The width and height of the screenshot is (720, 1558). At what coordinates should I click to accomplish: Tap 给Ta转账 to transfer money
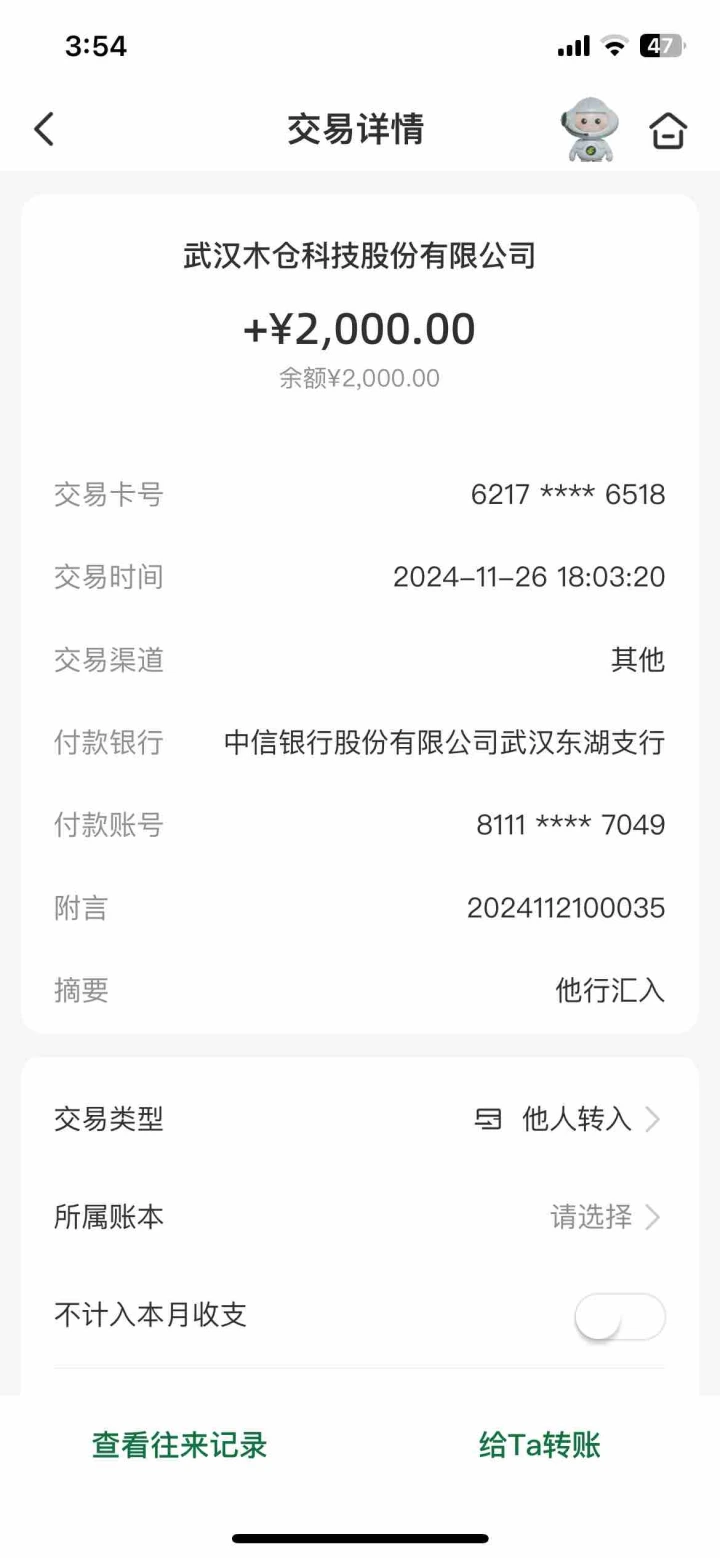(540, 1445)
